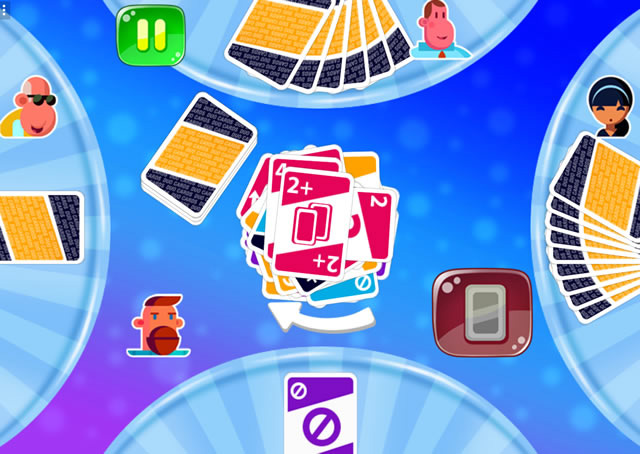The width and height of the screenshot is (640, 454).
Task: Draw a card from the face-down deck
Action: [x=200, y=155]
